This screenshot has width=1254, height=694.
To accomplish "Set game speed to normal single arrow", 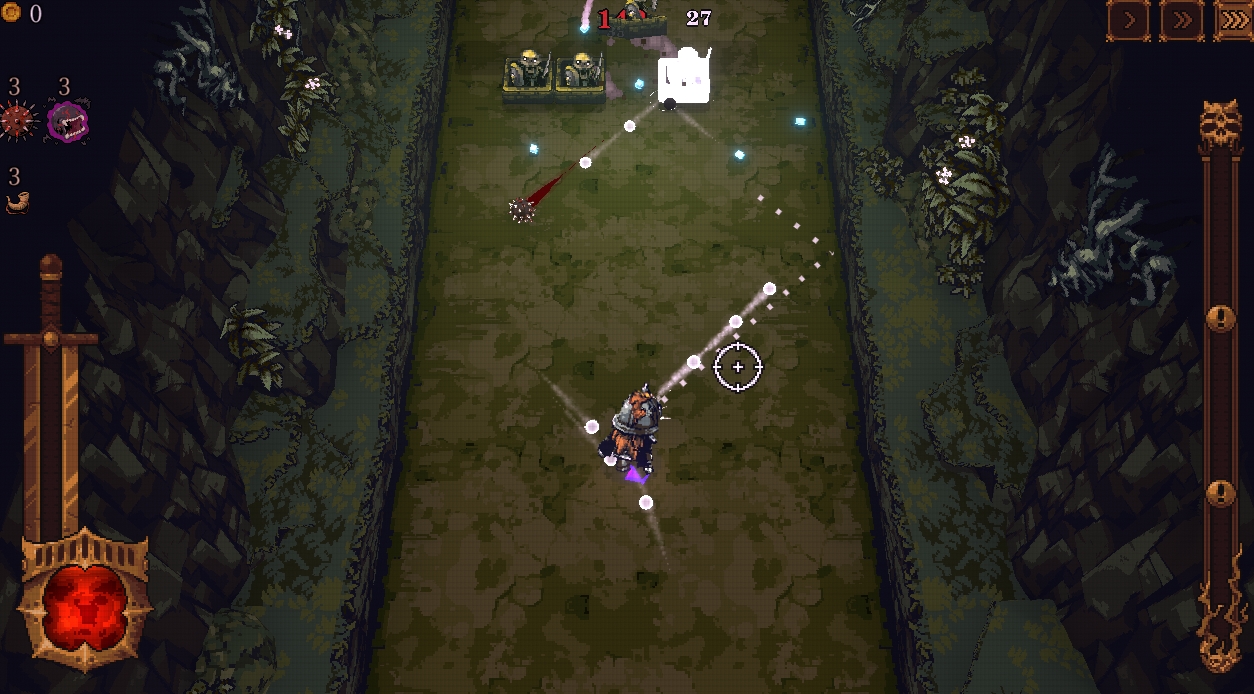I will 1127,20.
